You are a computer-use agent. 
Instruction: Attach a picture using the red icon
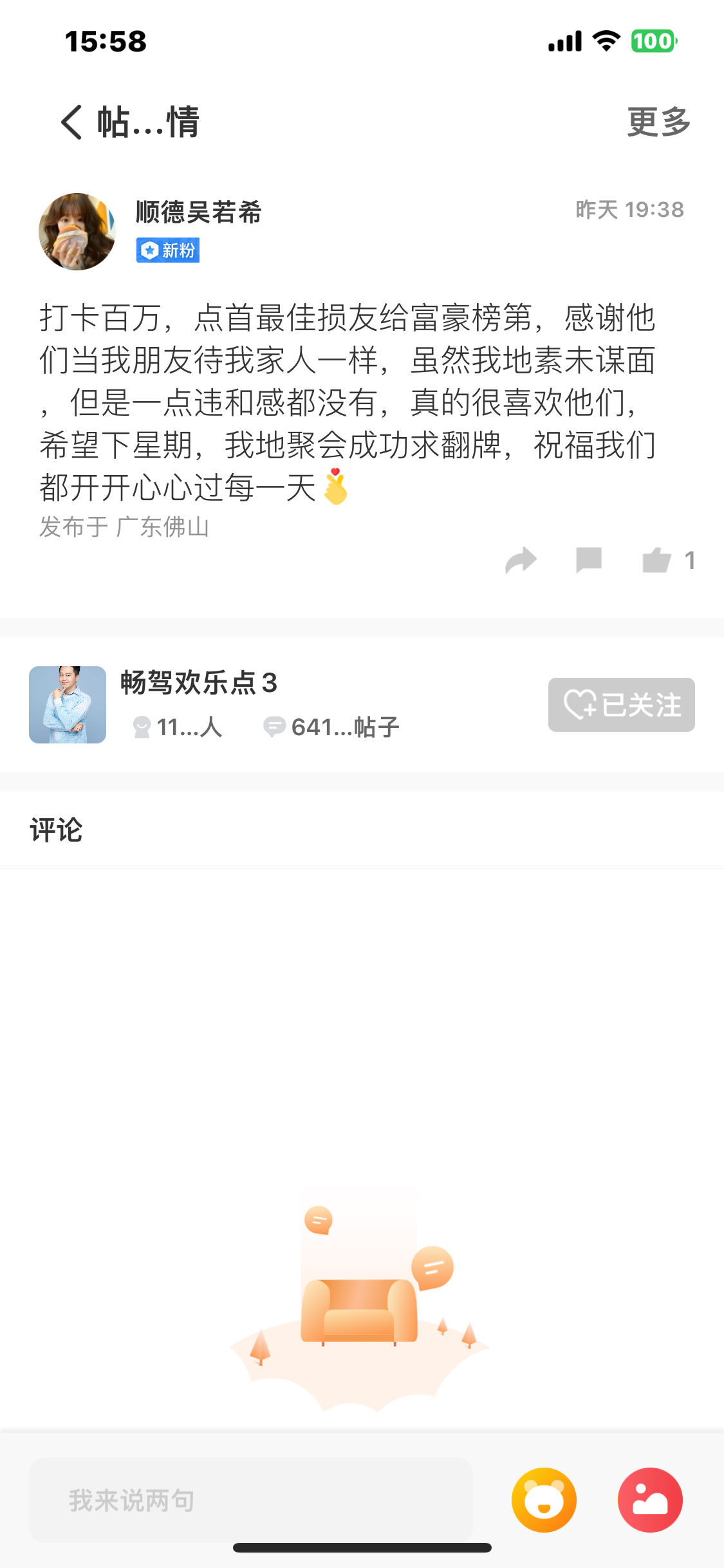click(650, 1500)
